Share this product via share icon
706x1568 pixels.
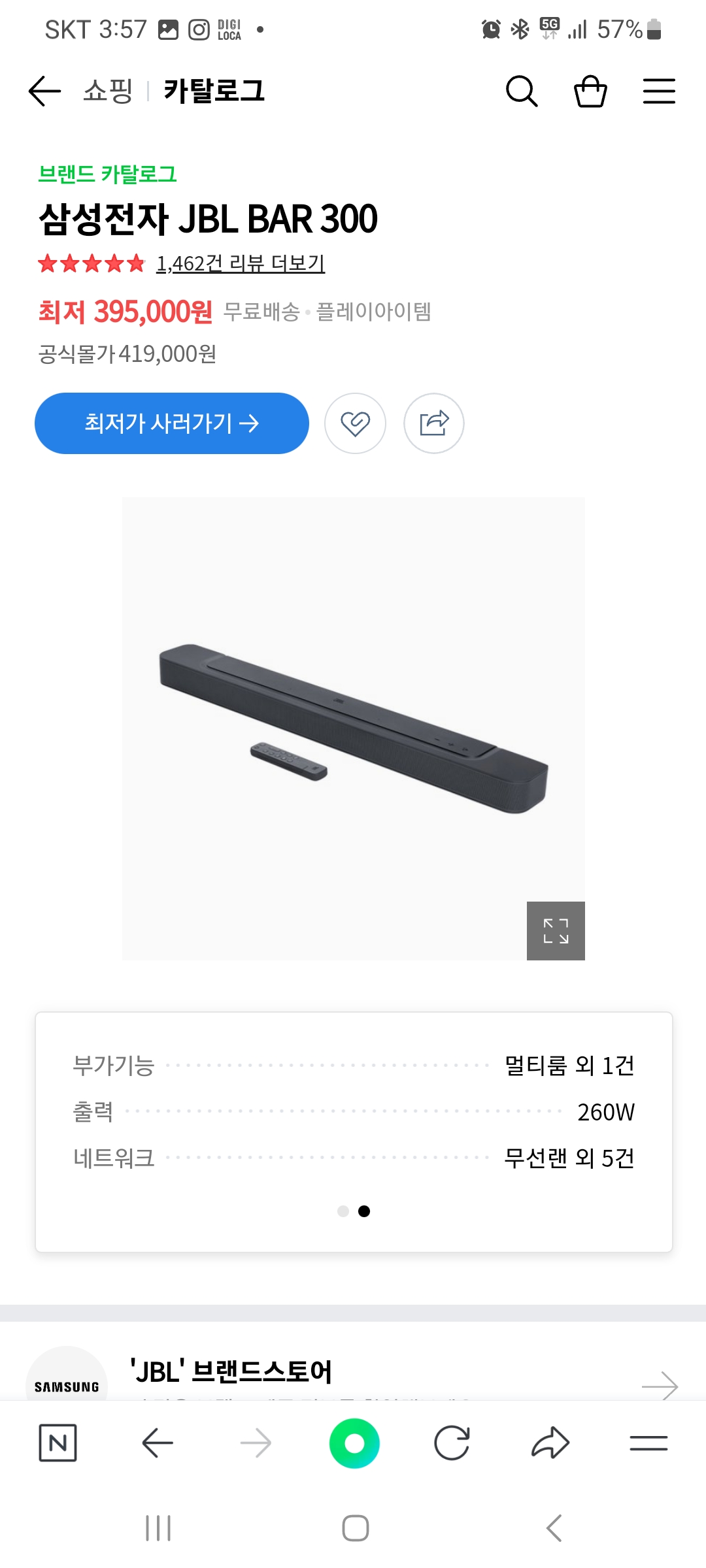[434, 423]
